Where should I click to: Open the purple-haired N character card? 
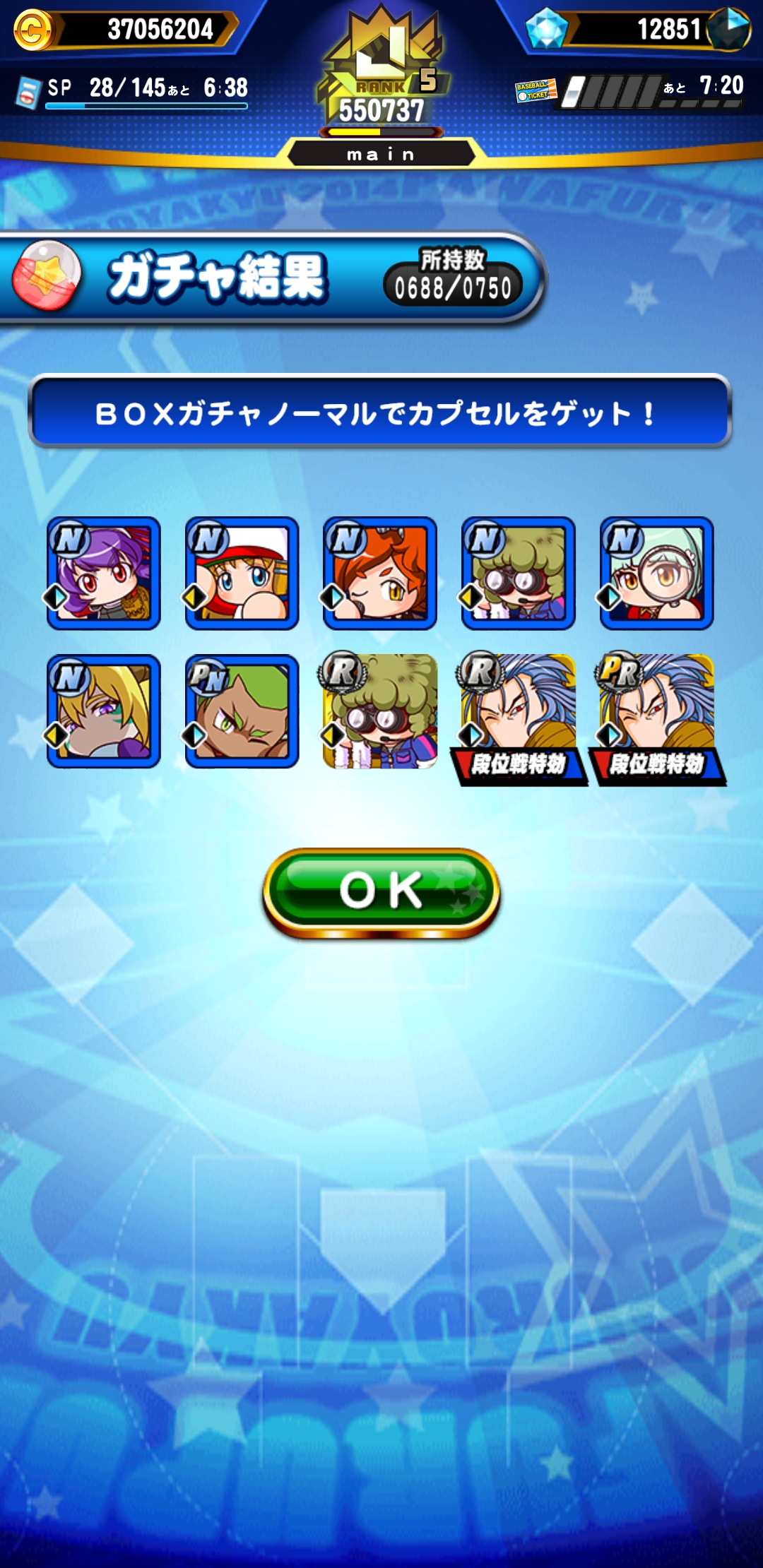(103, 573)
